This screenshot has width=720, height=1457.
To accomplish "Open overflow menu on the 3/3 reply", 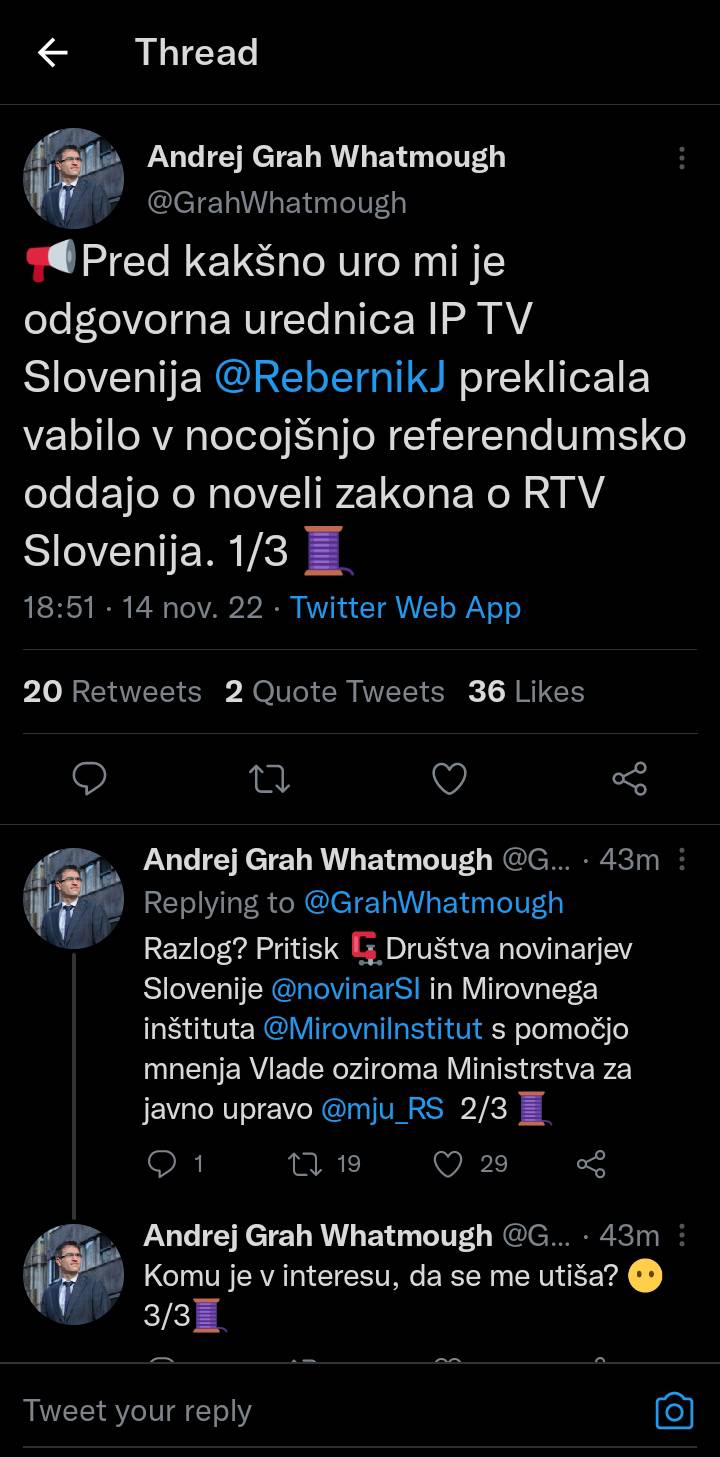I will [x=681, y=1236].
